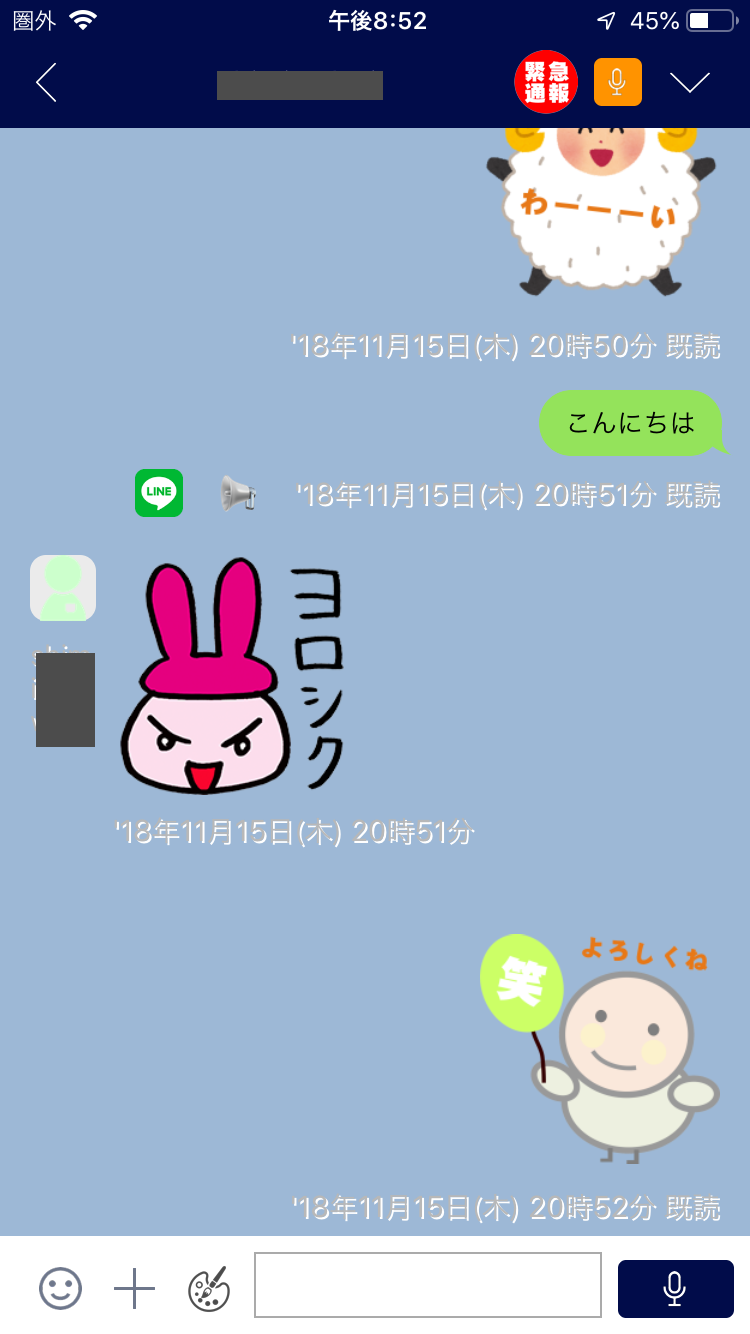The height and width of the screenshot is (1334, 750).
Task: Tap the megaphone icon beside the LINE icon
Action: tap(238, 493)
